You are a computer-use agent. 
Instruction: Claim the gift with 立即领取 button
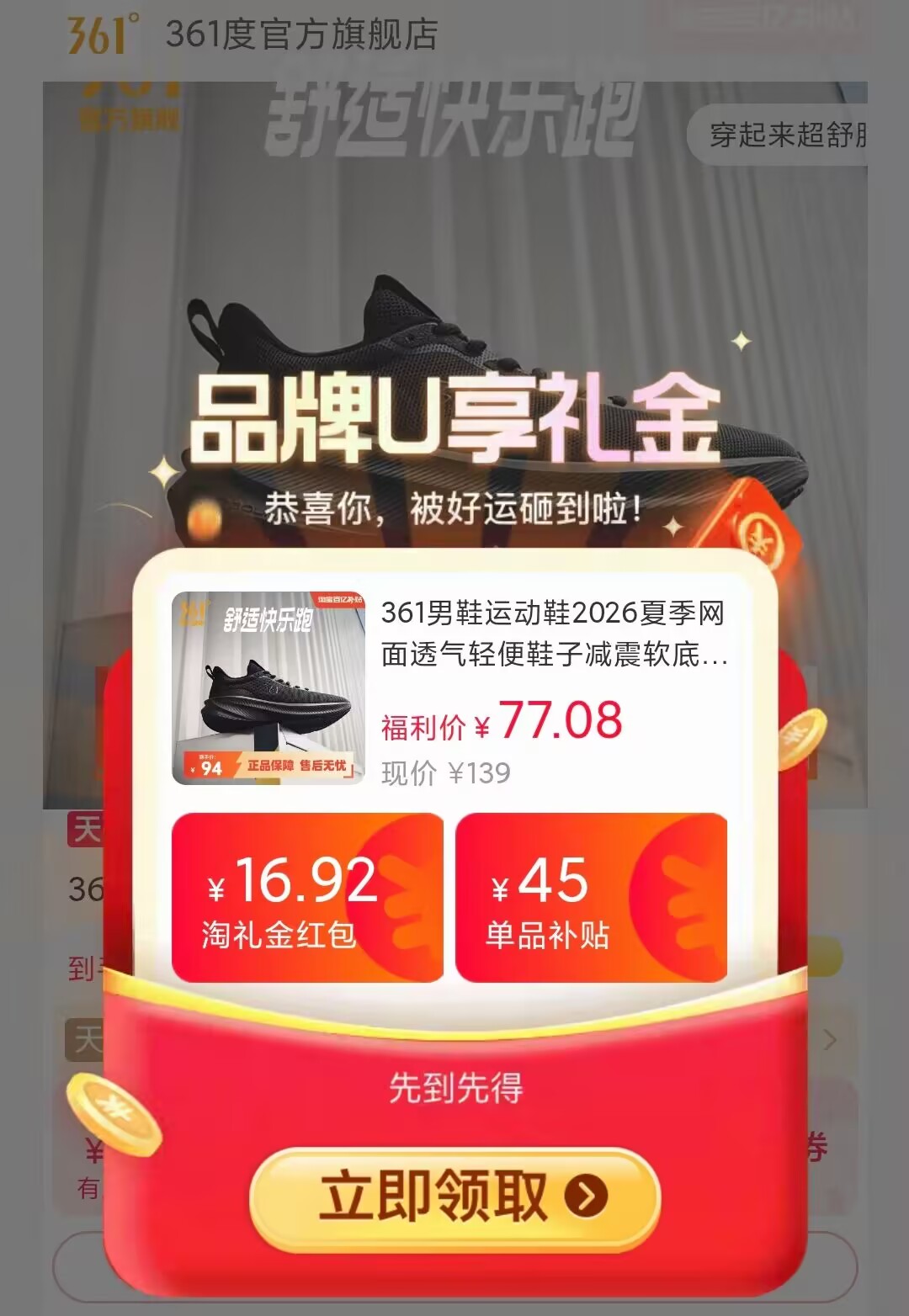click(x=454, y=1197)
